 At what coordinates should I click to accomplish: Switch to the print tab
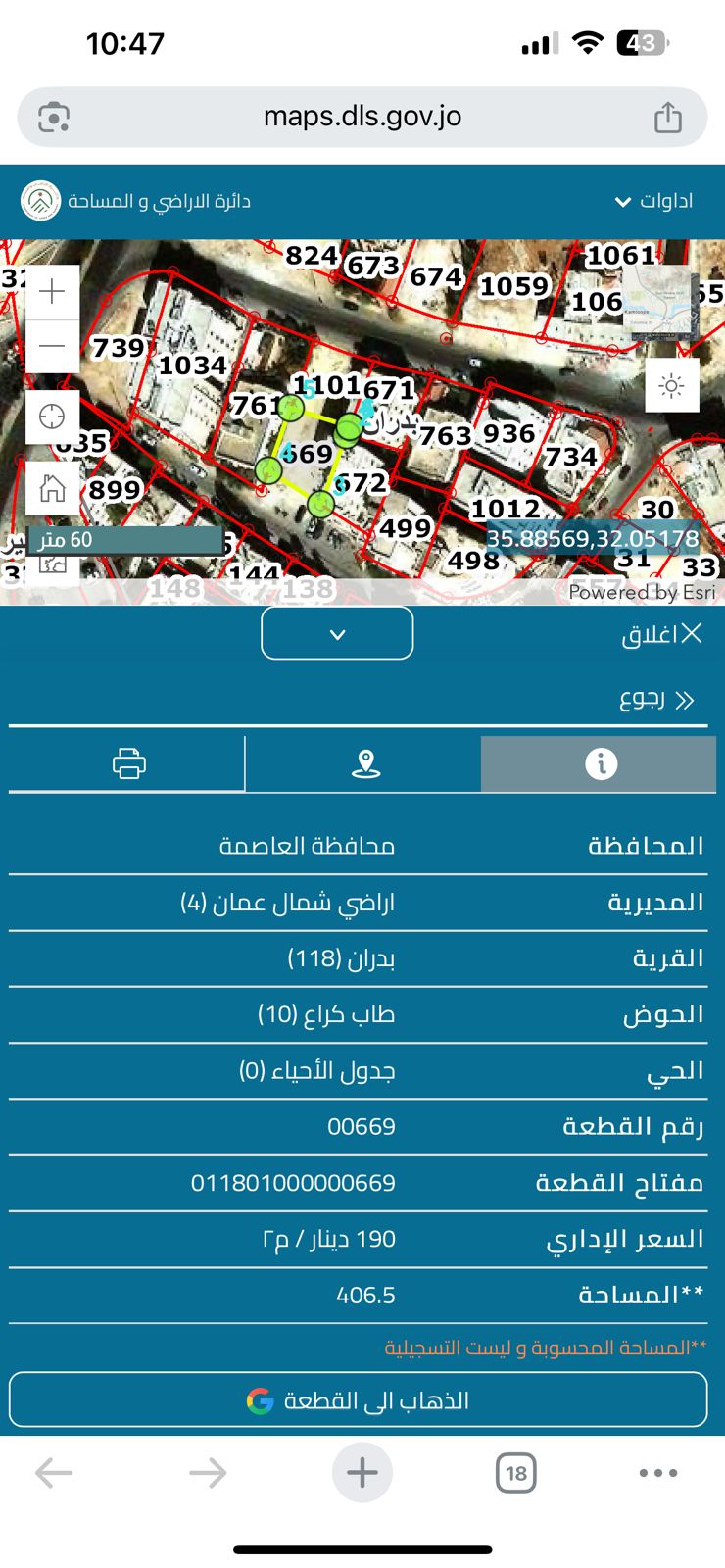[128, 763]
